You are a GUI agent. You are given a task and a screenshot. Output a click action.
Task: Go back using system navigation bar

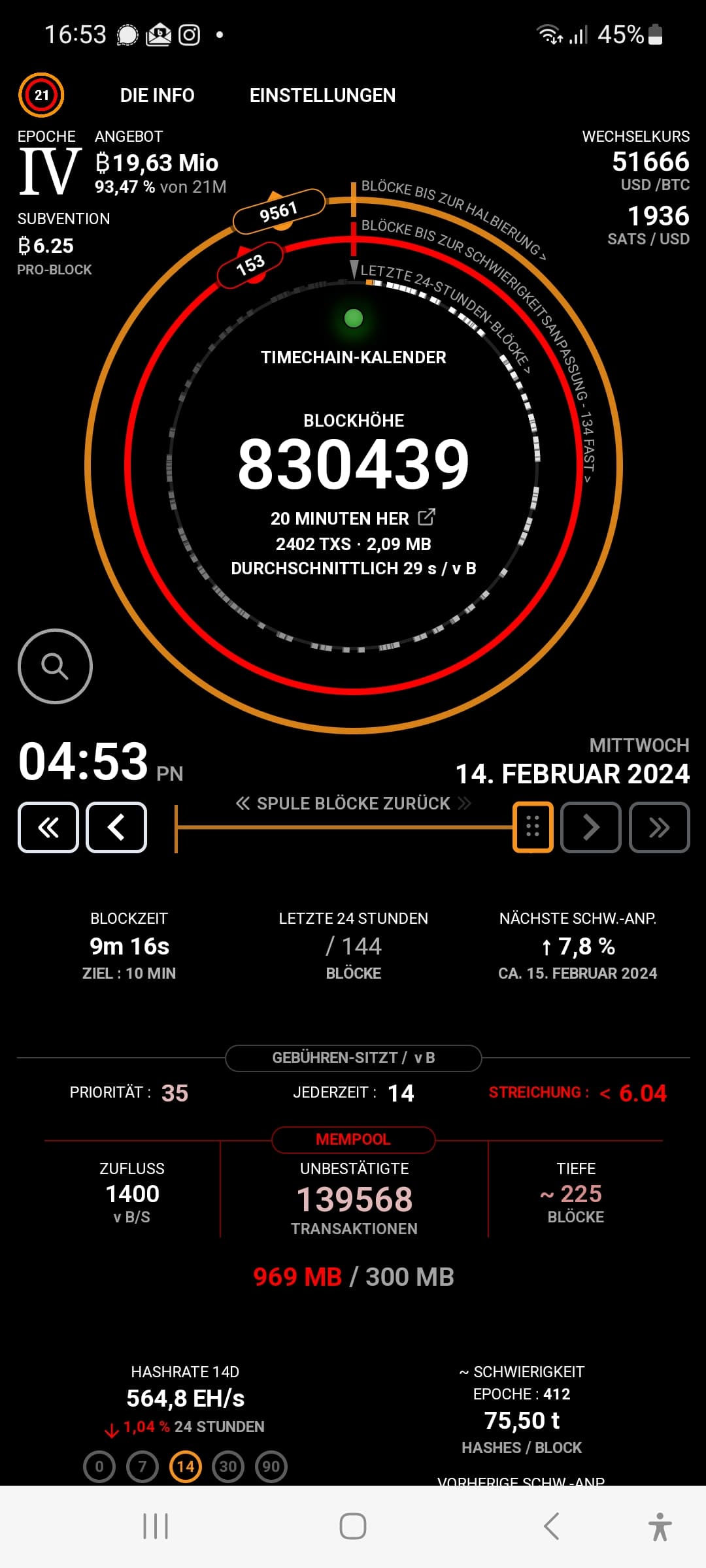tap(551, 1526)
